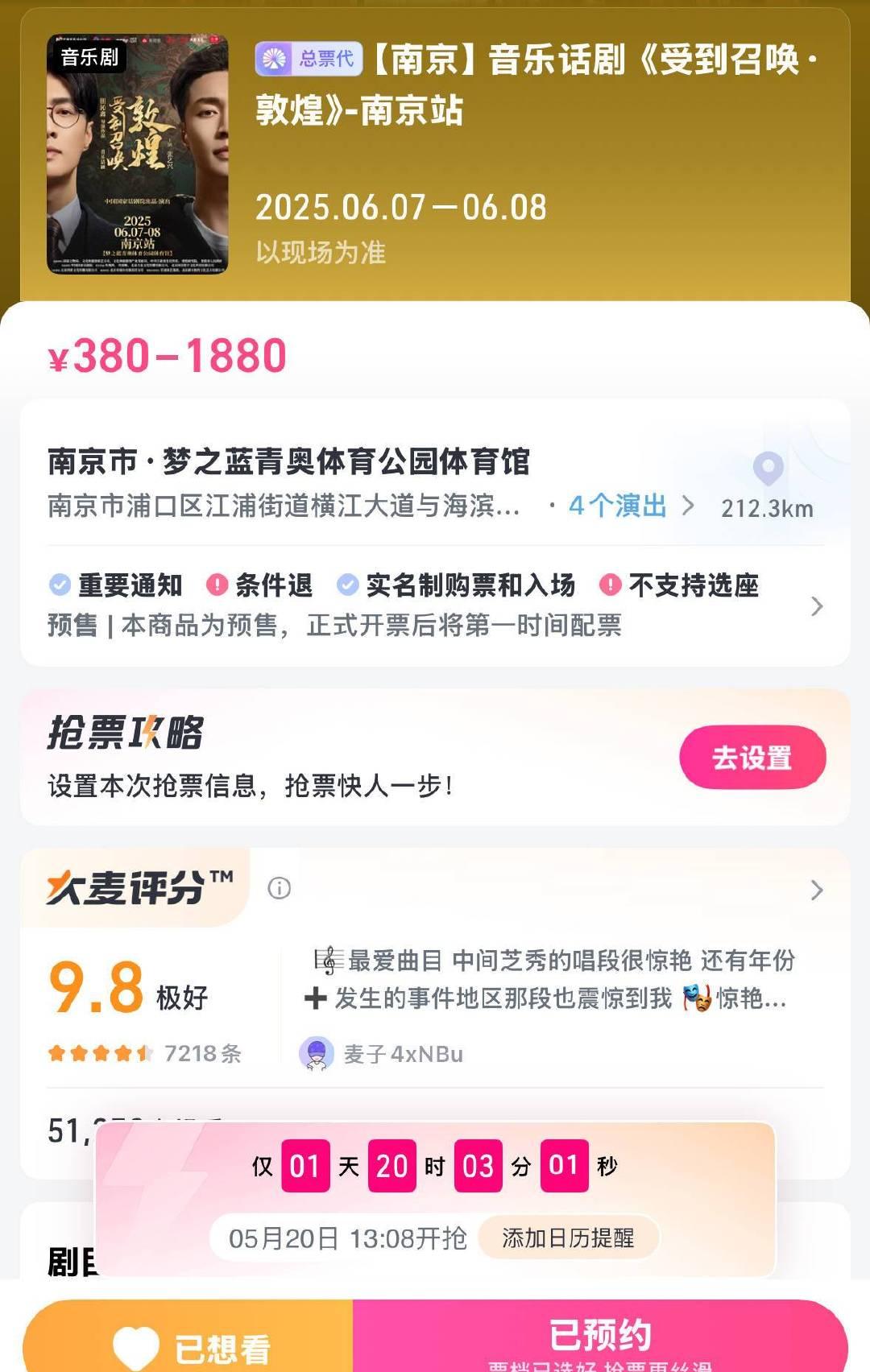Expand the ticket purchase notices row
The height and width of the screenshot is (1372, 870).
point(816,605)
